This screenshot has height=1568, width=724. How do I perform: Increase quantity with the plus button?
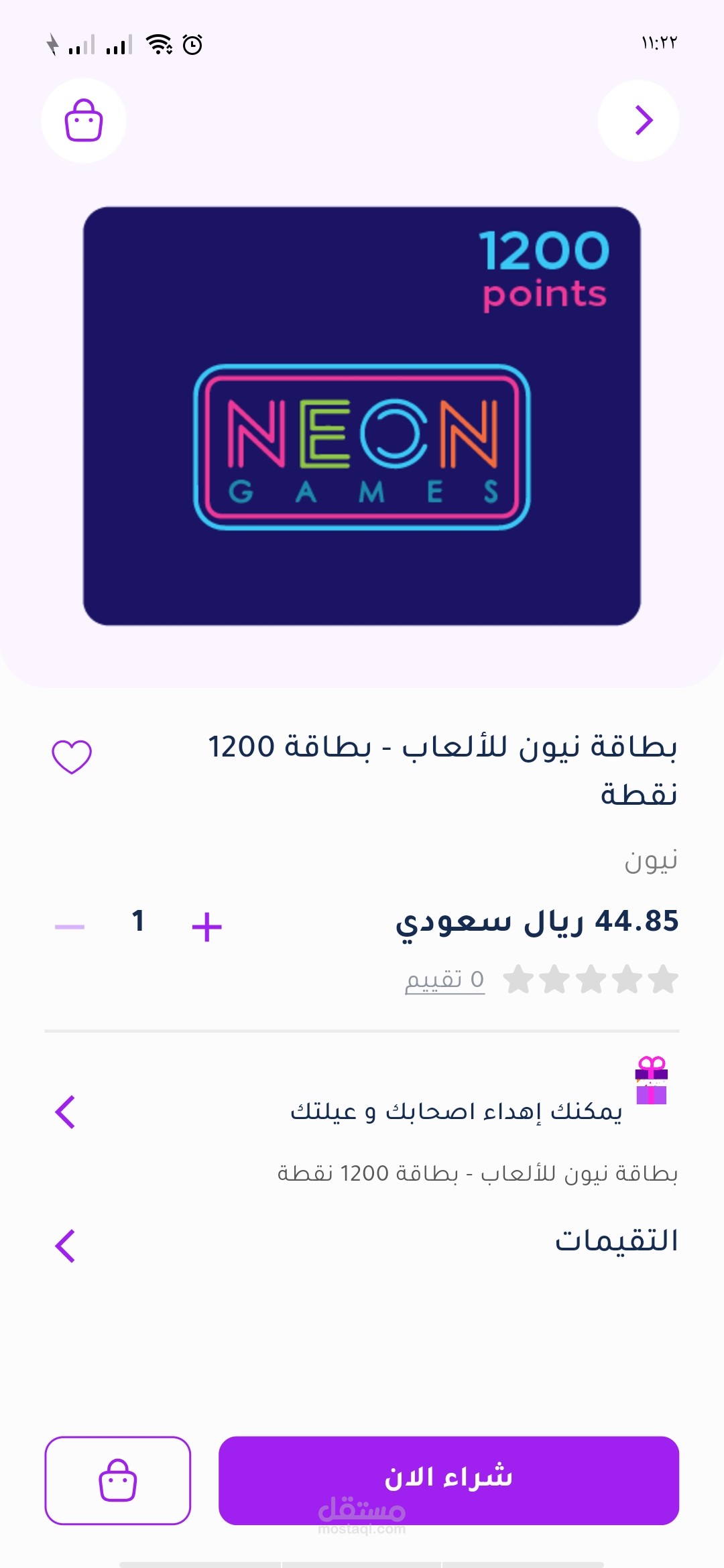(206, 927)
